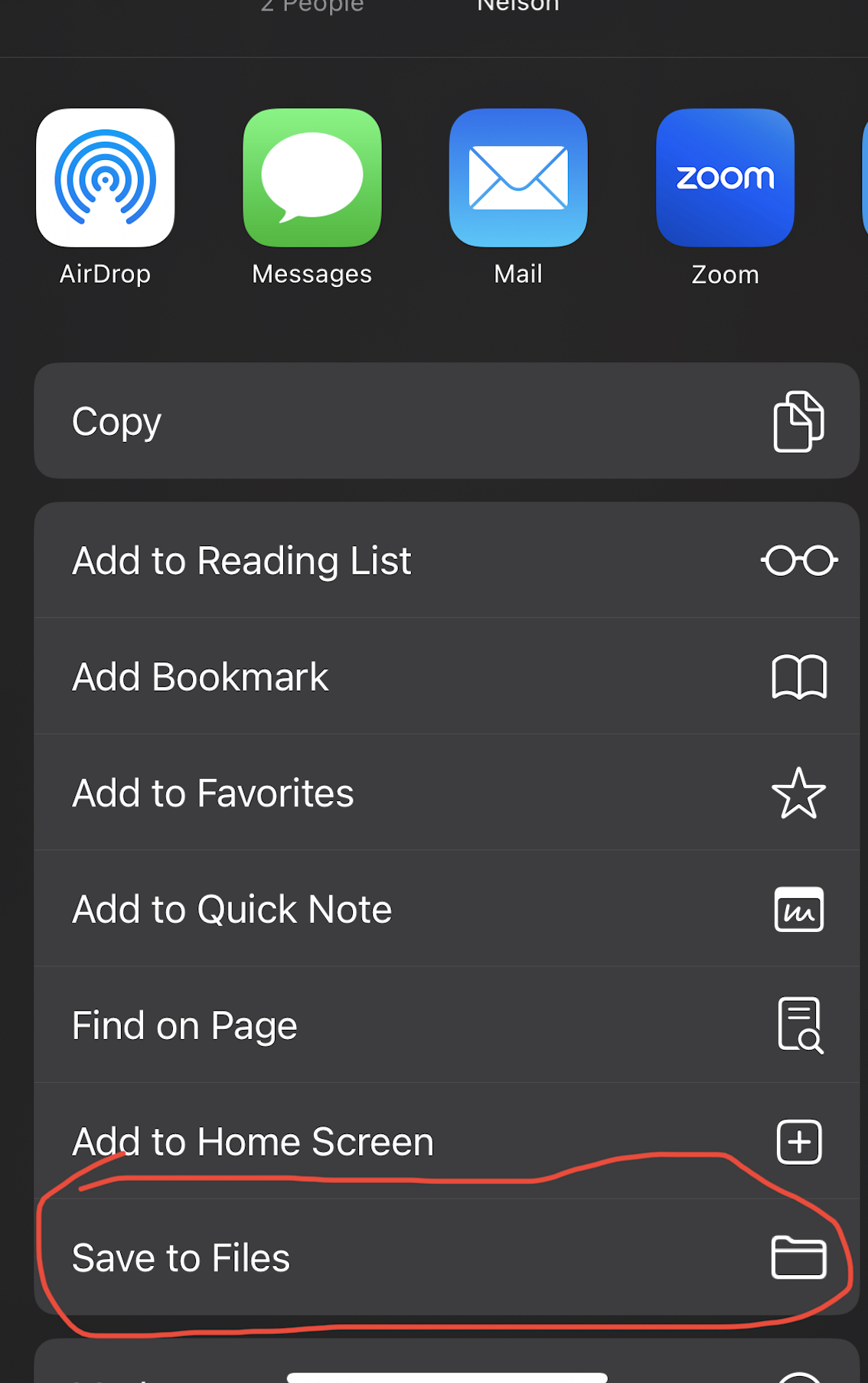This screenshot has height=1383, width=868.
Task: Add page to Favorites
Action: [x=446, y=793]
